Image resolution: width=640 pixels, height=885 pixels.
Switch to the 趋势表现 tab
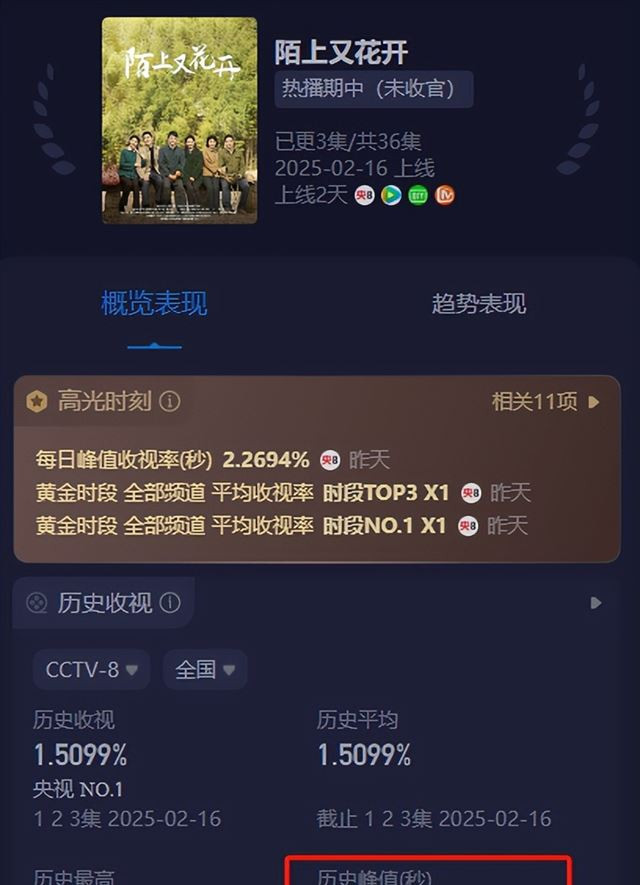(x=478, y=304)
